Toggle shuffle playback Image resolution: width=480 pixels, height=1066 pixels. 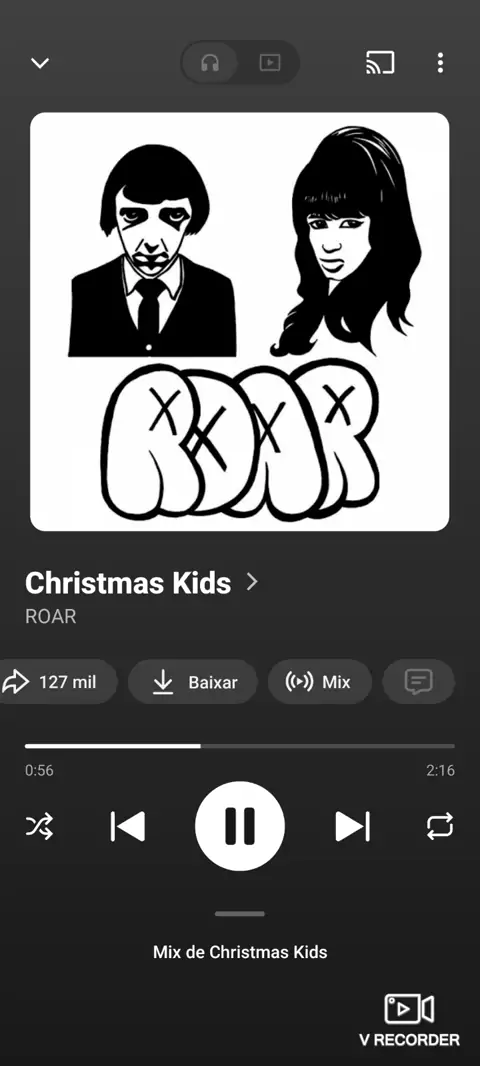39,827
